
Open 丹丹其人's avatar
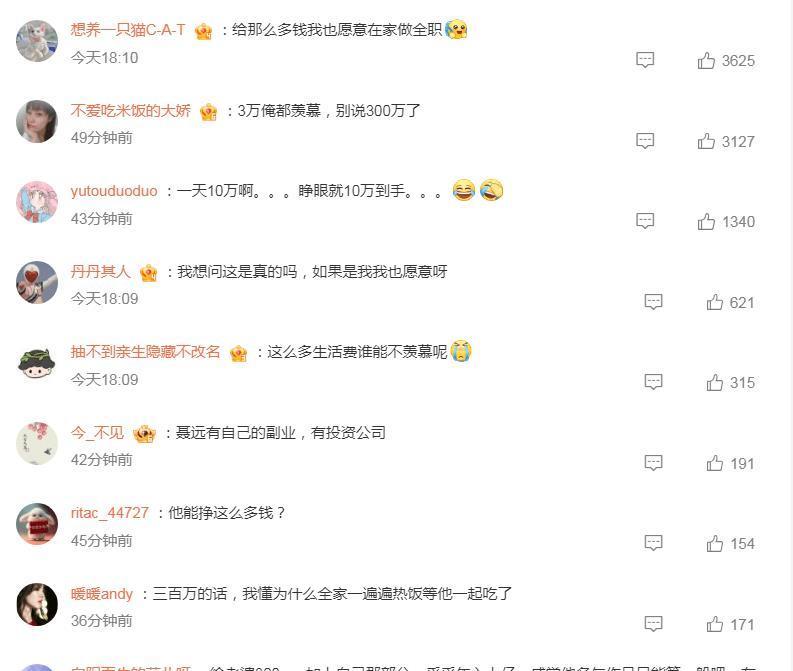pyautogui.click(x=37, y=282)
